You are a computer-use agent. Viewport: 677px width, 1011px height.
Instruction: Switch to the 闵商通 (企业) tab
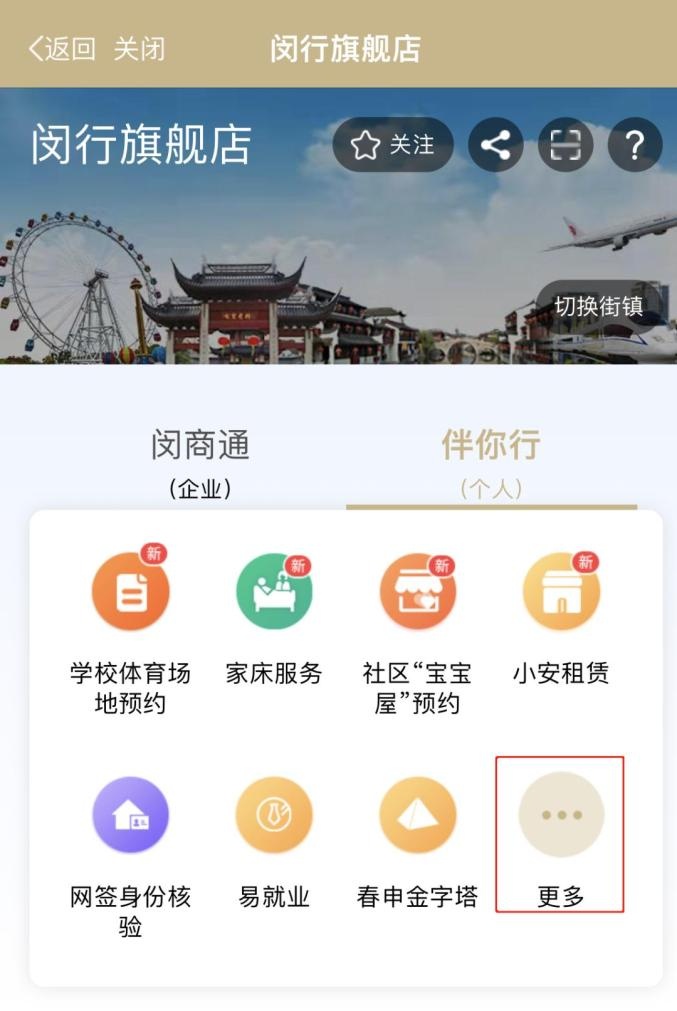(200, 462)
